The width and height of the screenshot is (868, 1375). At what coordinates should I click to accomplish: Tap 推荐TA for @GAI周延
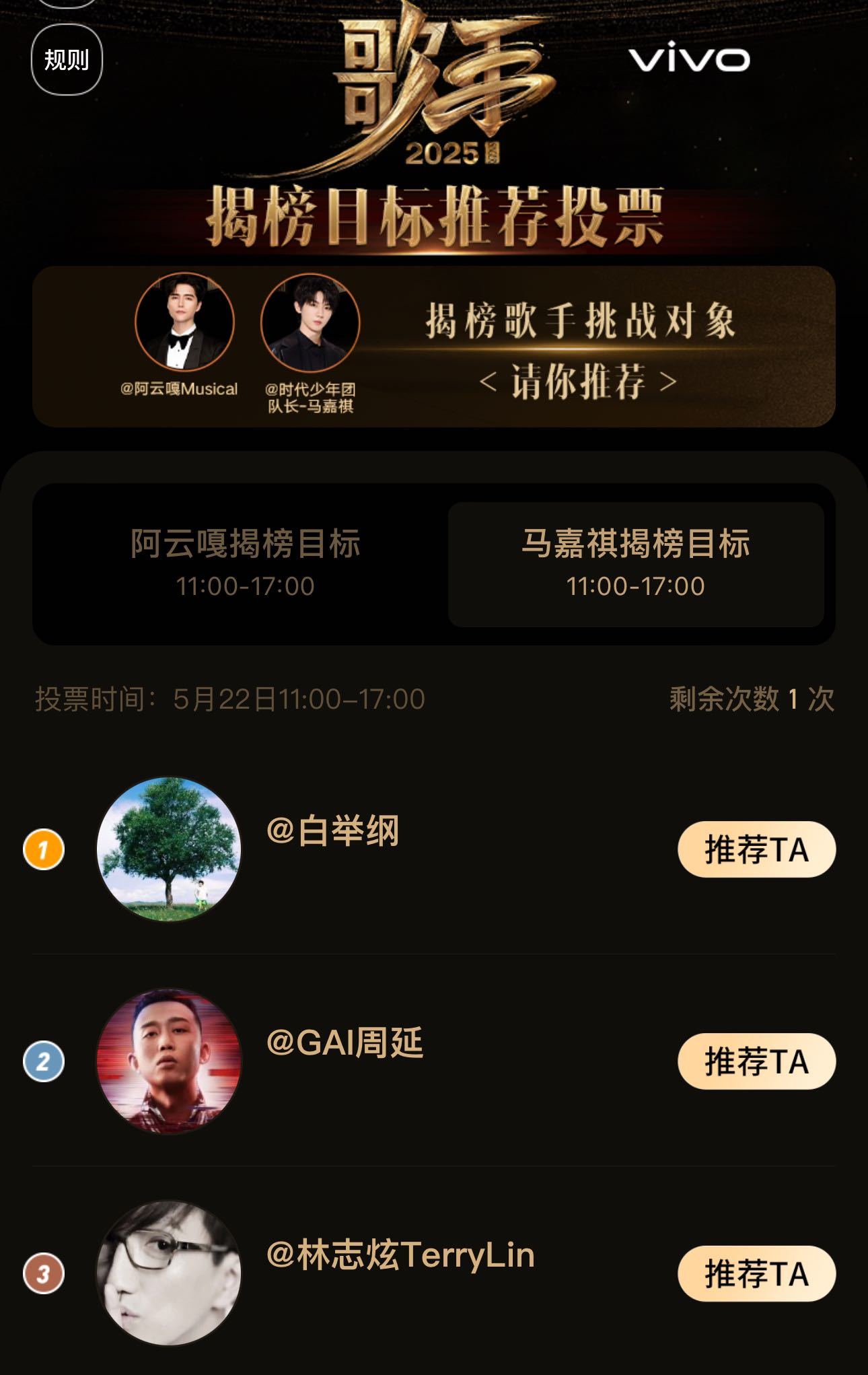point(756,1061)
